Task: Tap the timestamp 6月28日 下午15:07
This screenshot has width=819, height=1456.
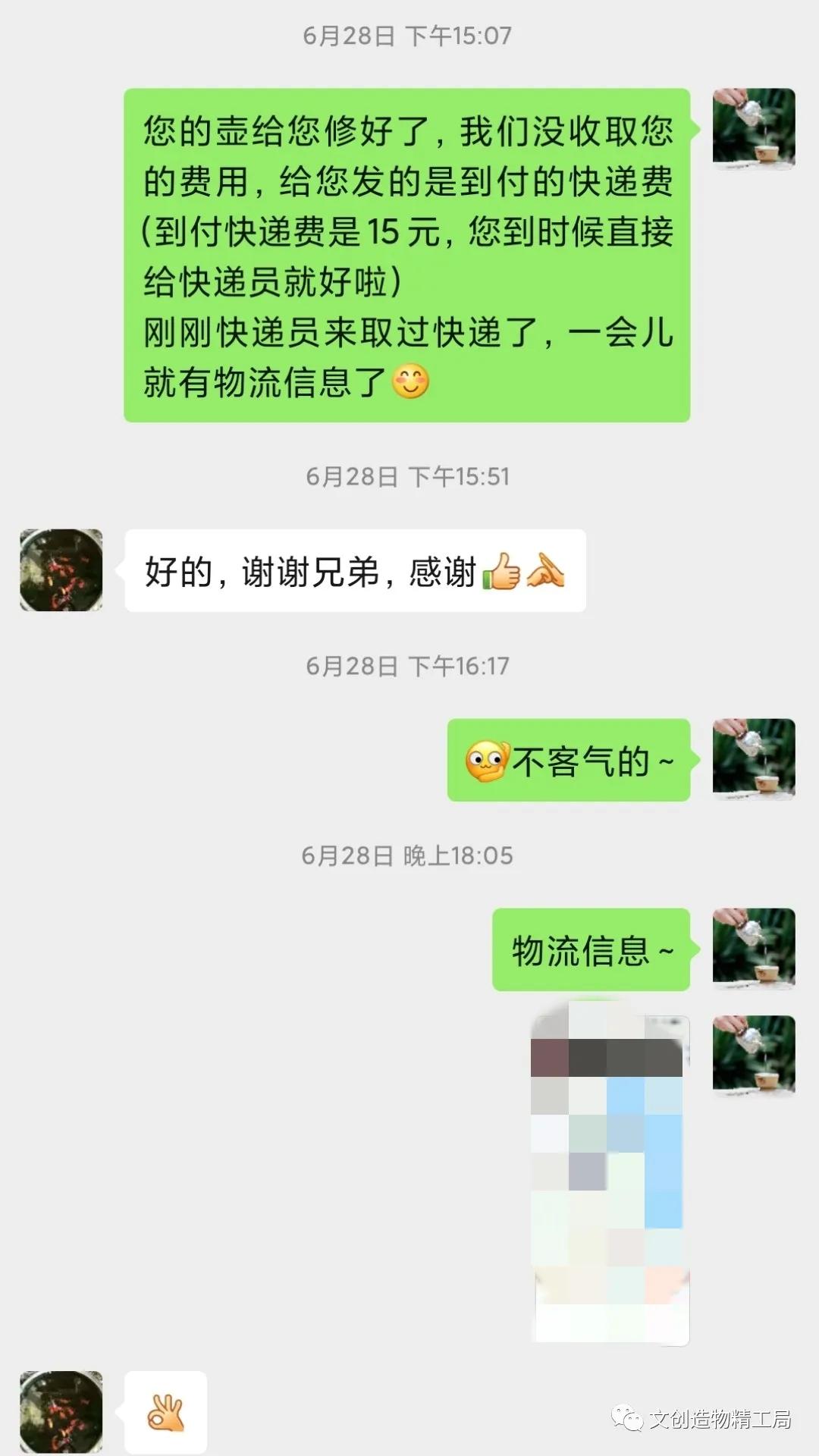Action: [409, 34]
